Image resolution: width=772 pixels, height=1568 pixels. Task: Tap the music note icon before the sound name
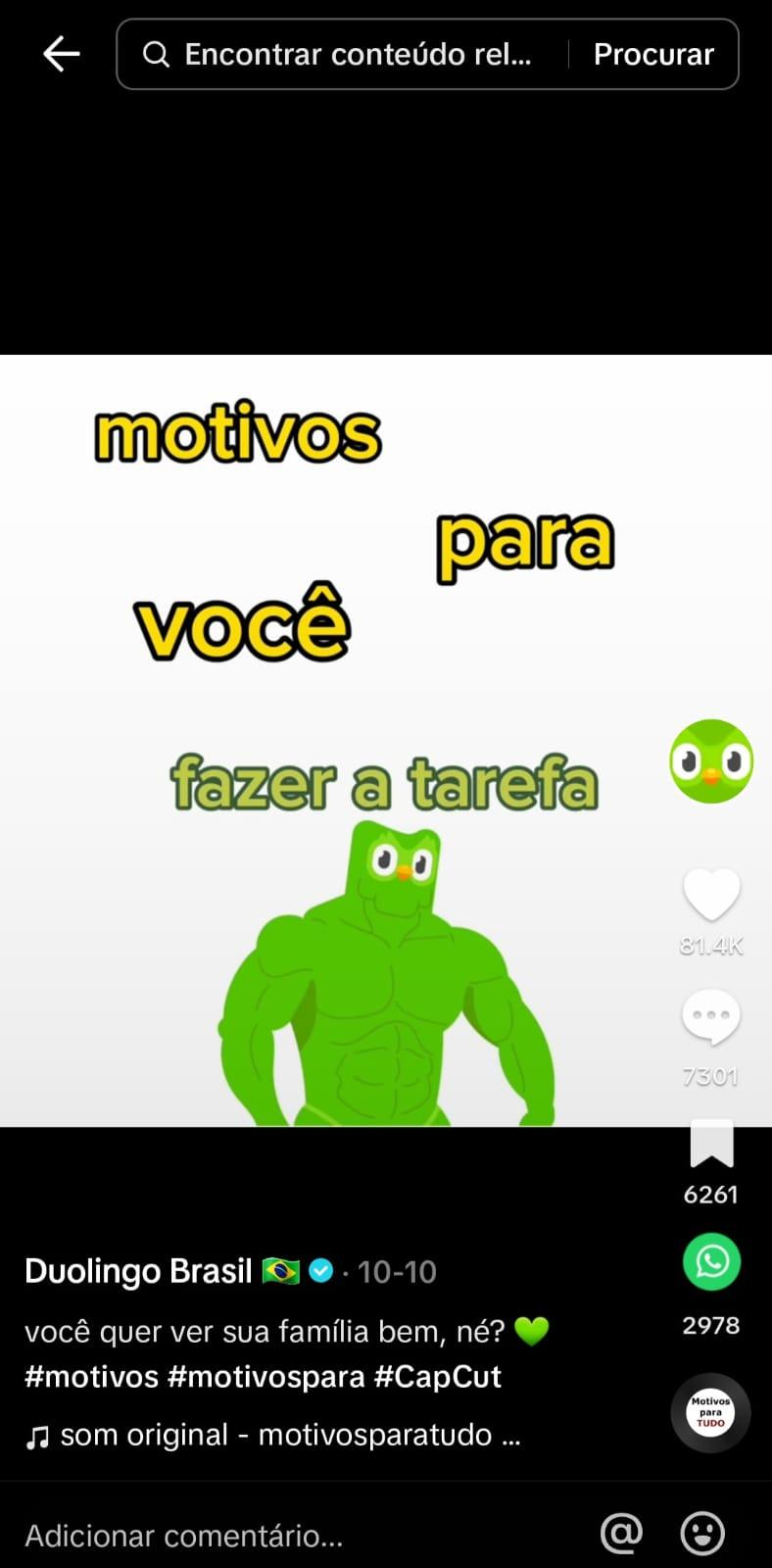[x=37, y=1434]
